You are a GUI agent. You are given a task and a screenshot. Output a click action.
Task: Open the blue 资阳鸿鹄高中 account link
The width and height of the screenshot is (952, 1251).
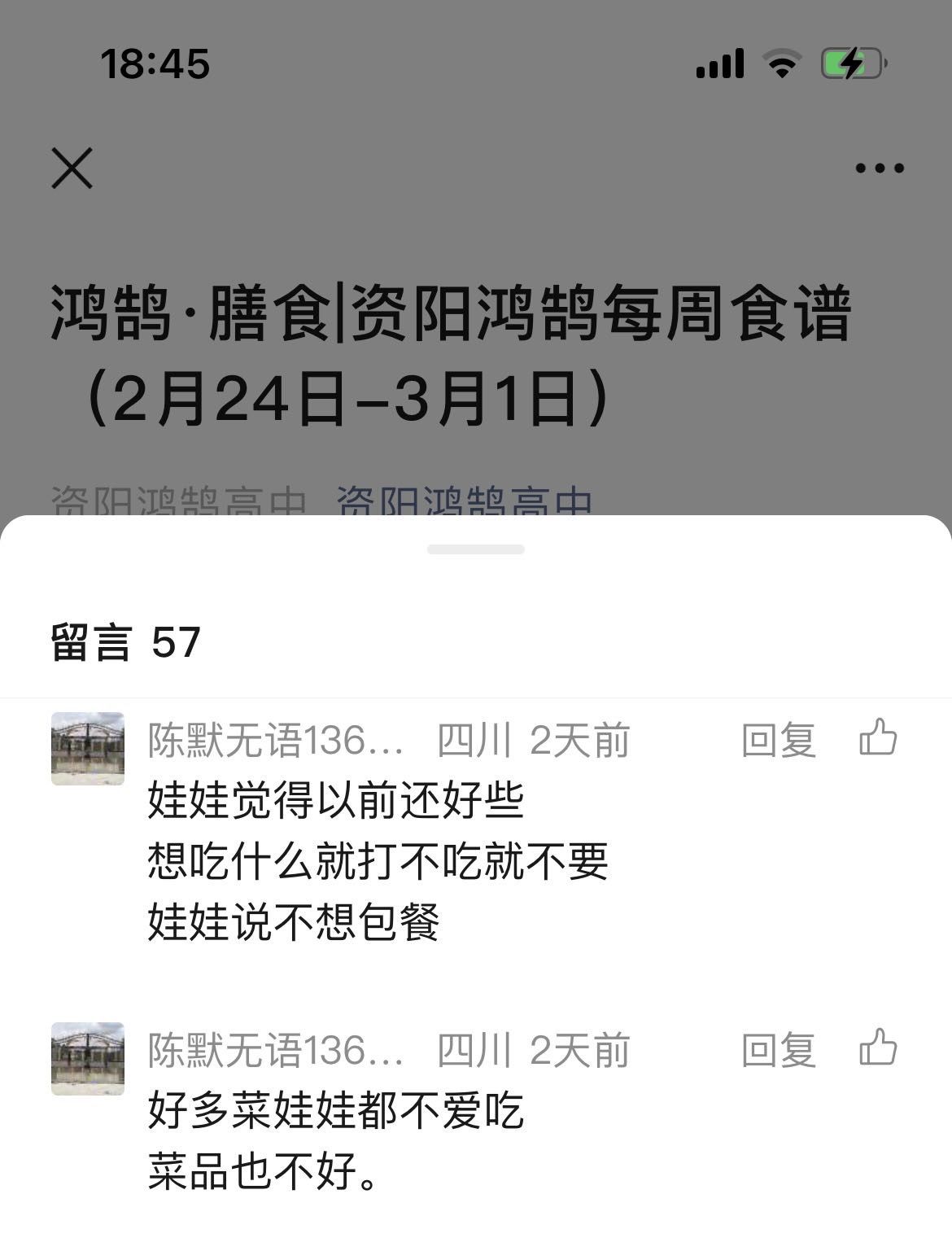pyautogui.click(x=465, y=501)
